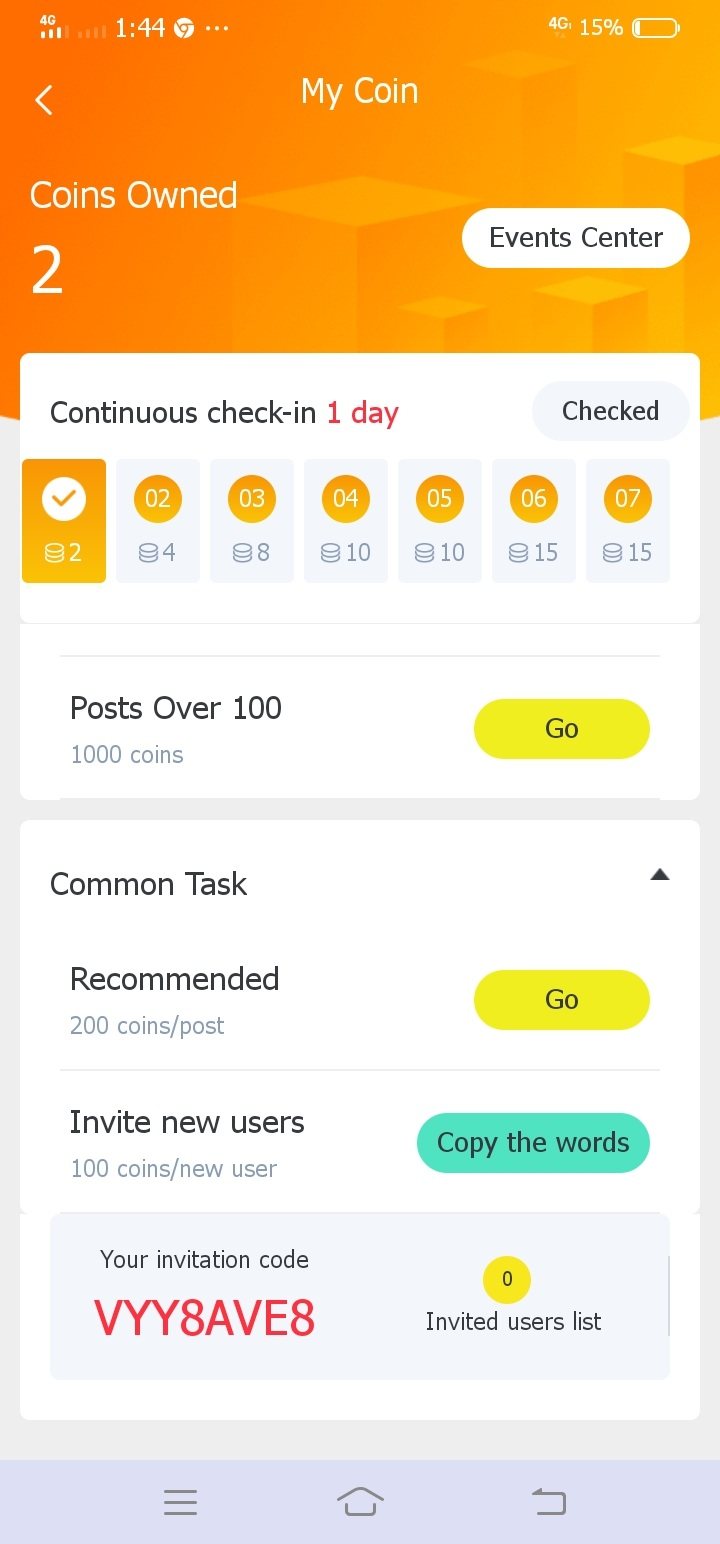Viewport: 720px width, 1544px height.
Task: Open recent apps from navigation bar
Action: click(180, 1502)
